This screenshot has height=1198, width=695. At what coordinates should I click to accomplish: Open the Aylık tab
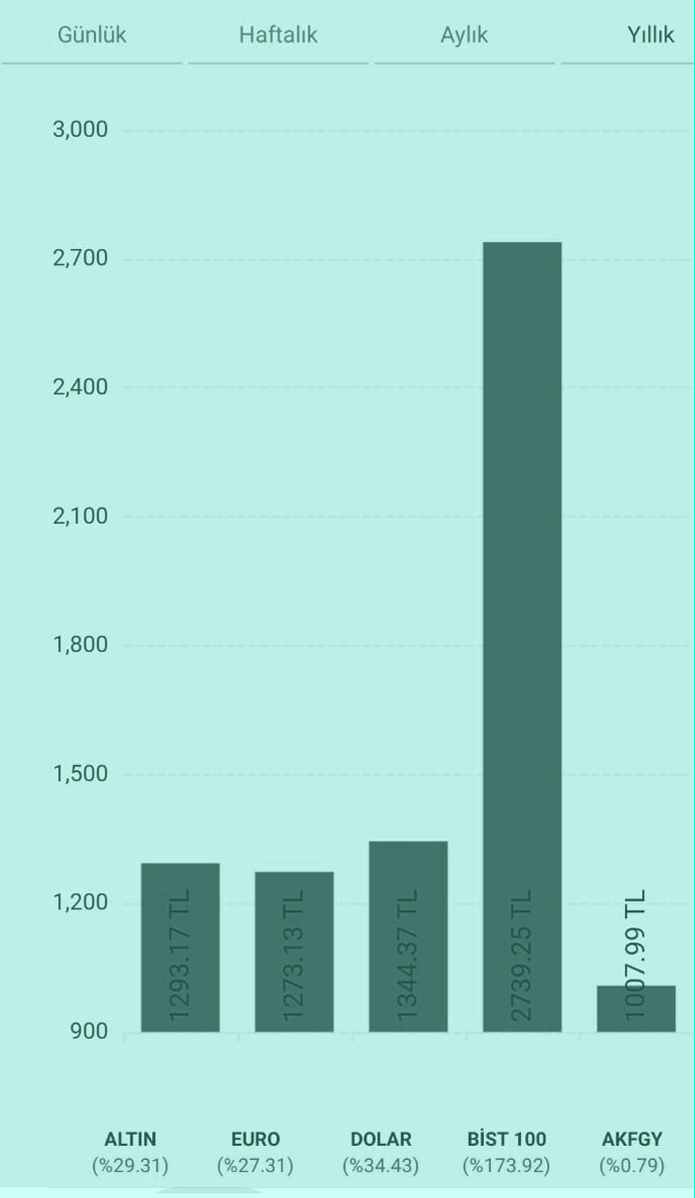[x=464, y=35]
